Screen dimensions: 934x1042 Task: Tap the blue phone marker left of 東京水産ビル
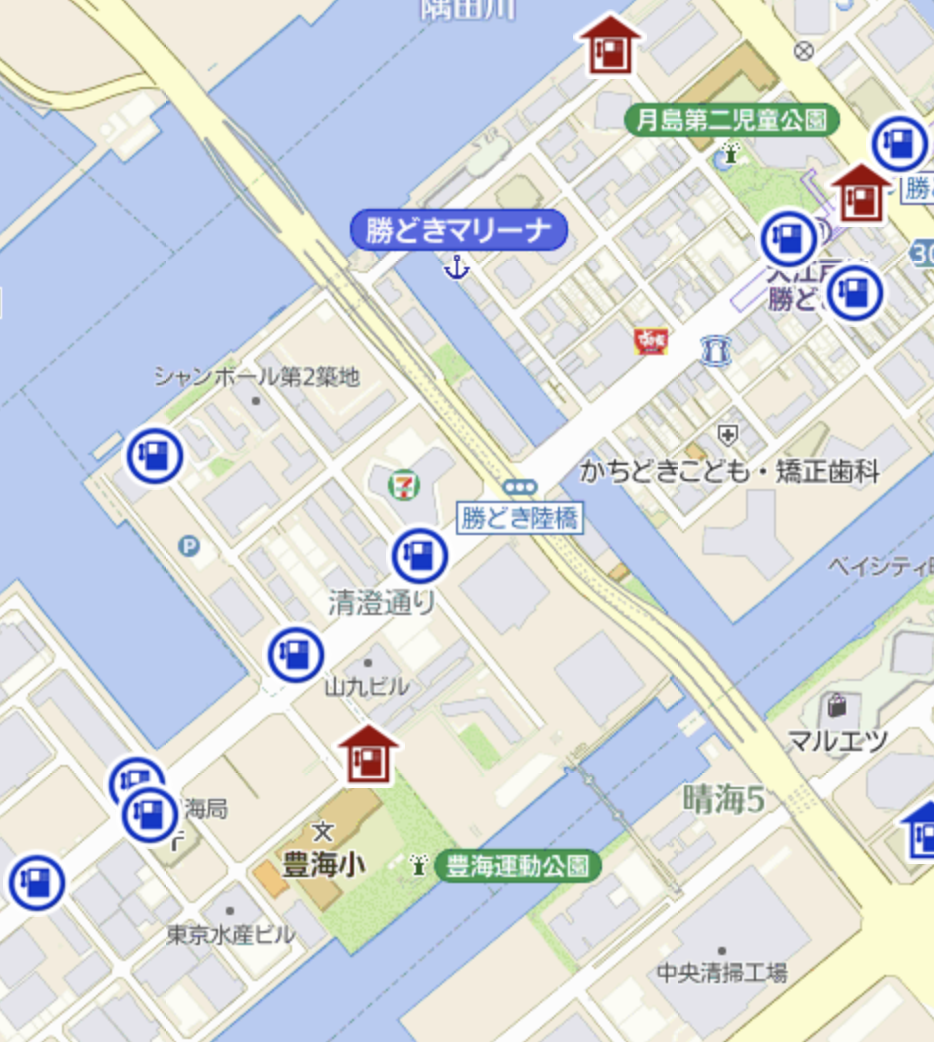tap(37, 883)
